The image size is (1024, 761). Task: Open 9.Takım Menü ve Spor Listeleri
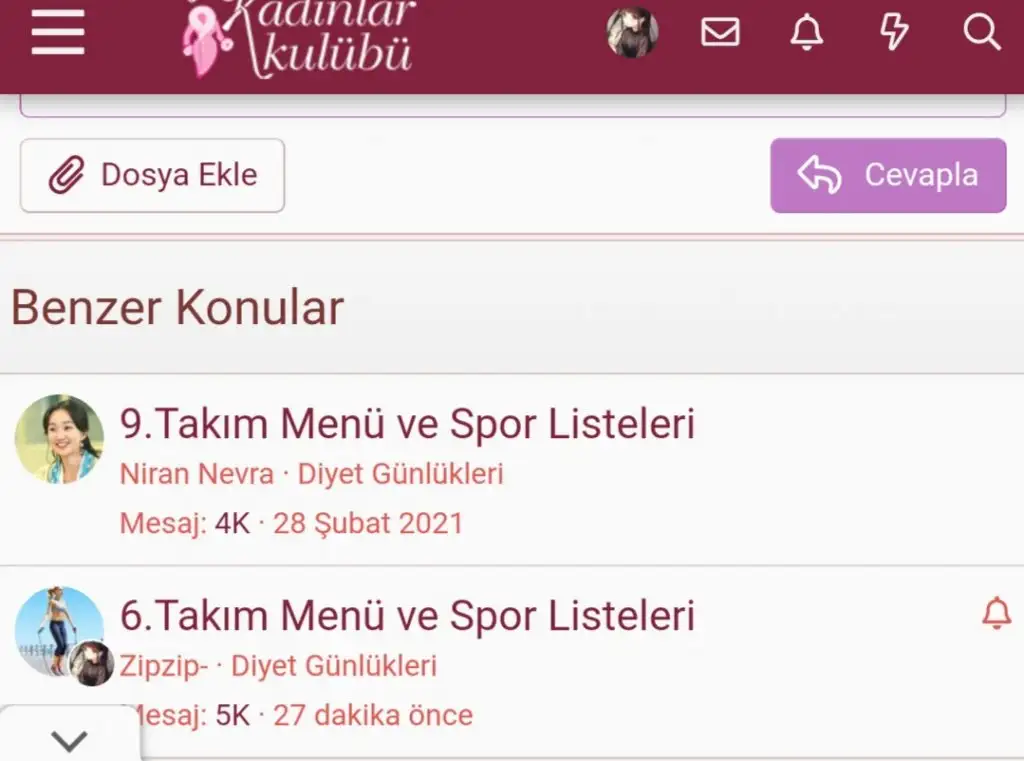pyautogui.click(x=407, y=424)
